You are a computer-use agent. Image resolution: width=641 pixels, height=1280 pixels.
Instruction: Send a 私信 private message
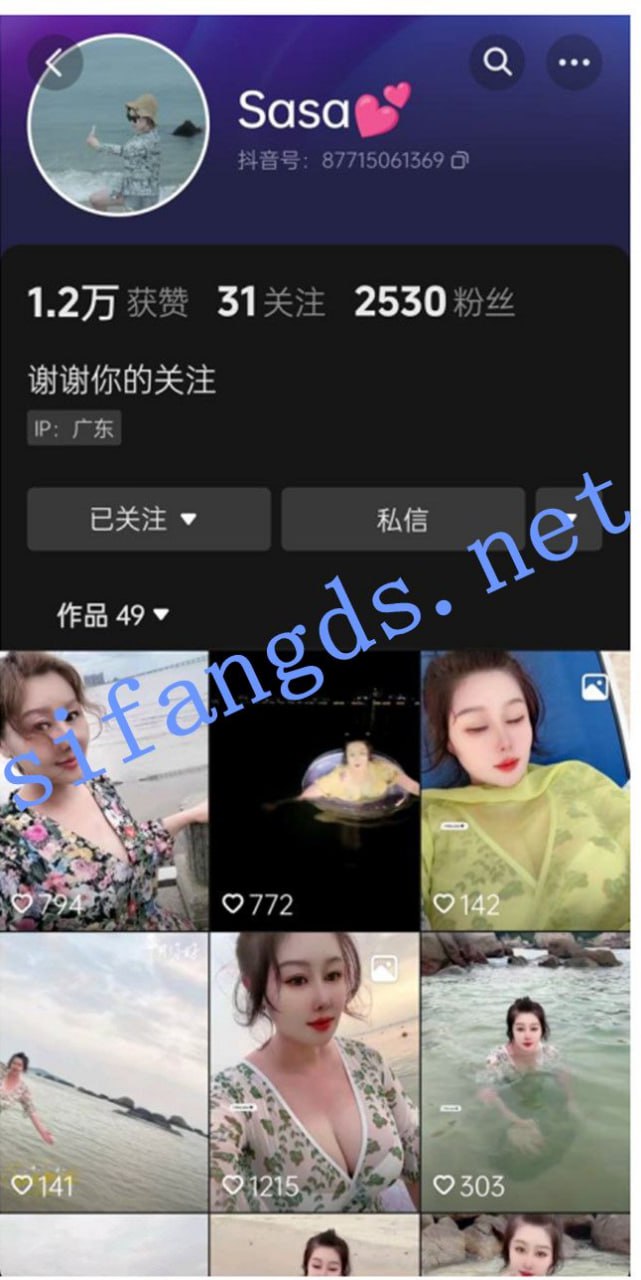(402, 519)
